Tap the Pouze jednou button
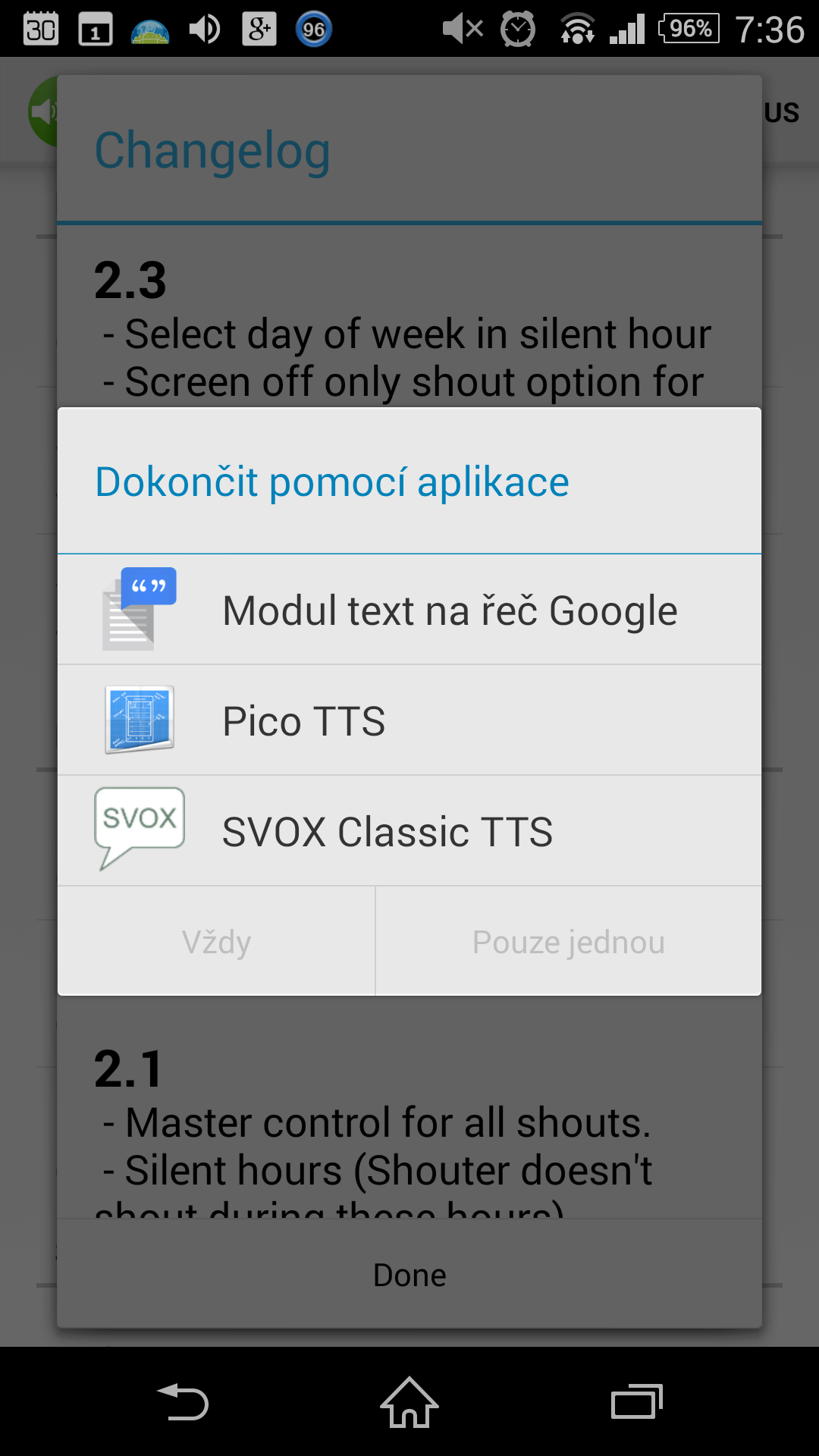Screen dimensions: 819x1456 [569, 941]
